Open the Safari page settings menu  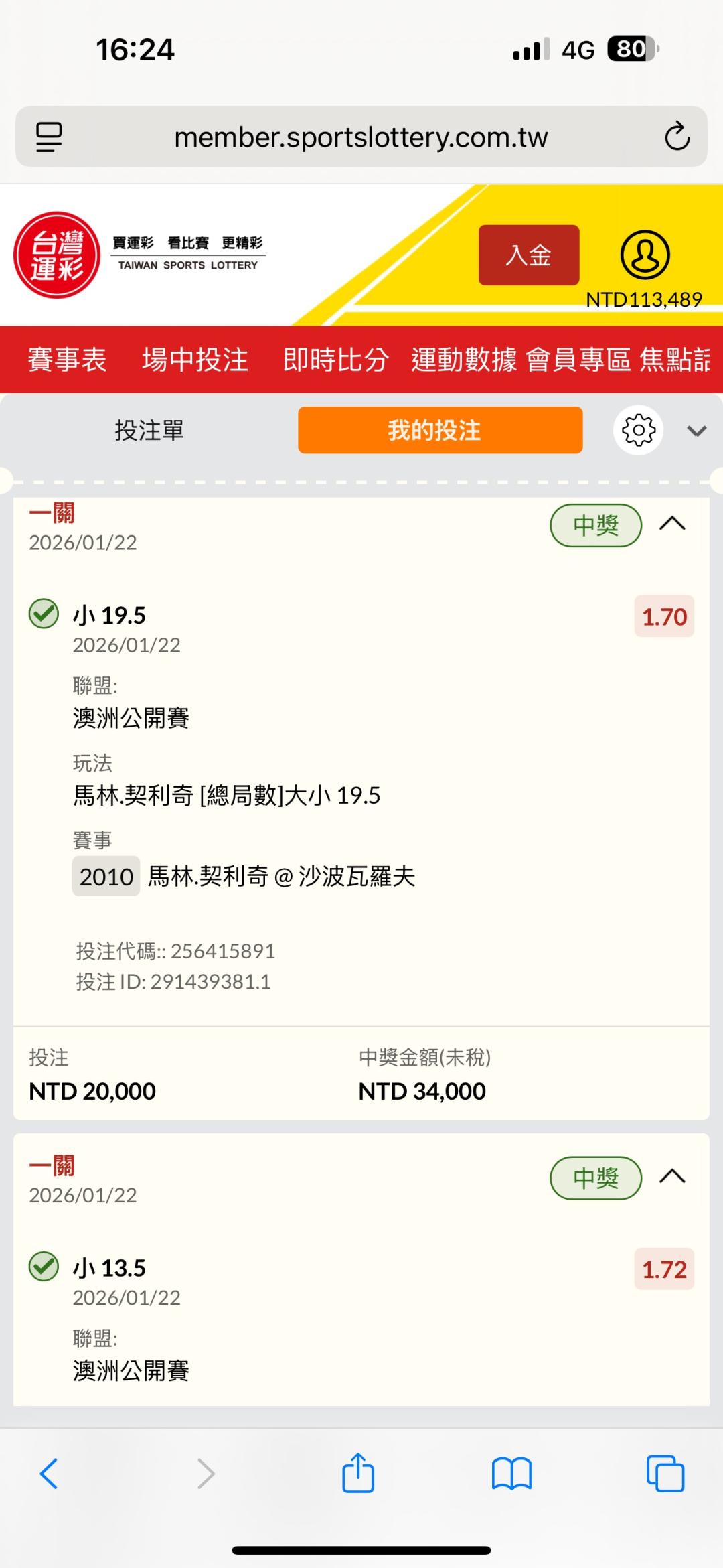(x=49, y=137)
